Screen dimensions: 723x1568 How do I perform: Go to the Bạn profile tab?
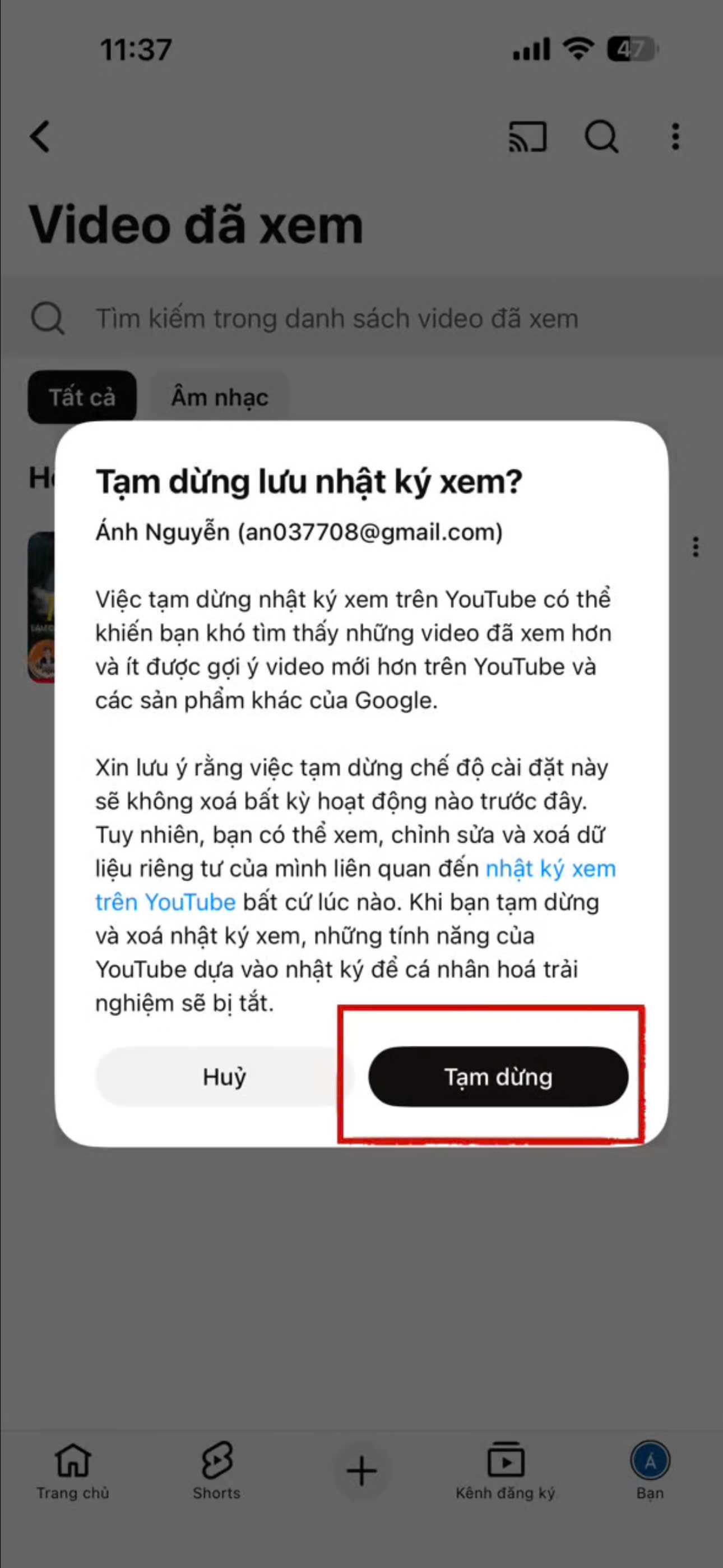click(x=650, y=1470)
